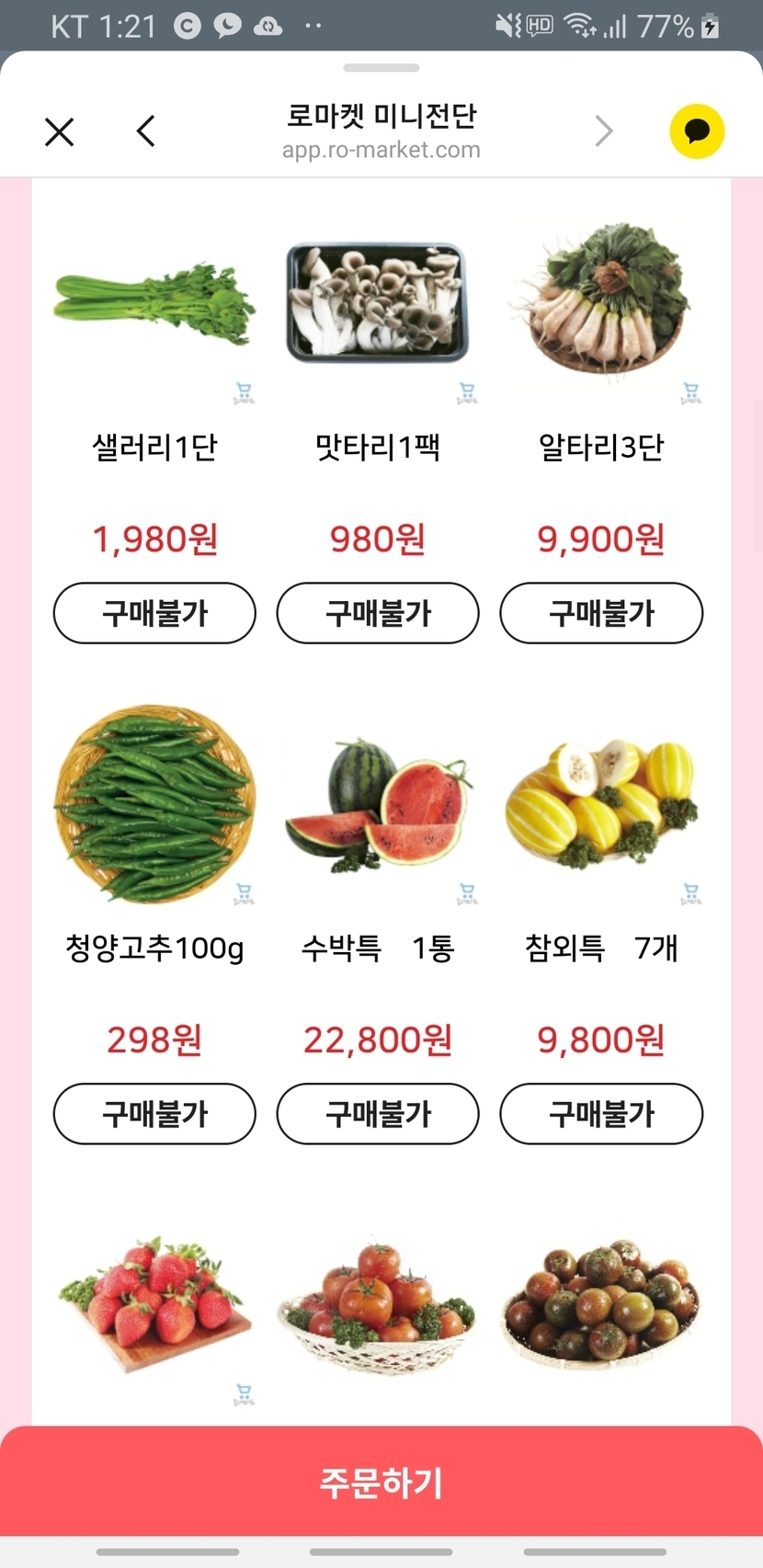Tap 구매불가 button under 샐러리1단
This screenshot has height=1568, width=763.
click(154, 613)
